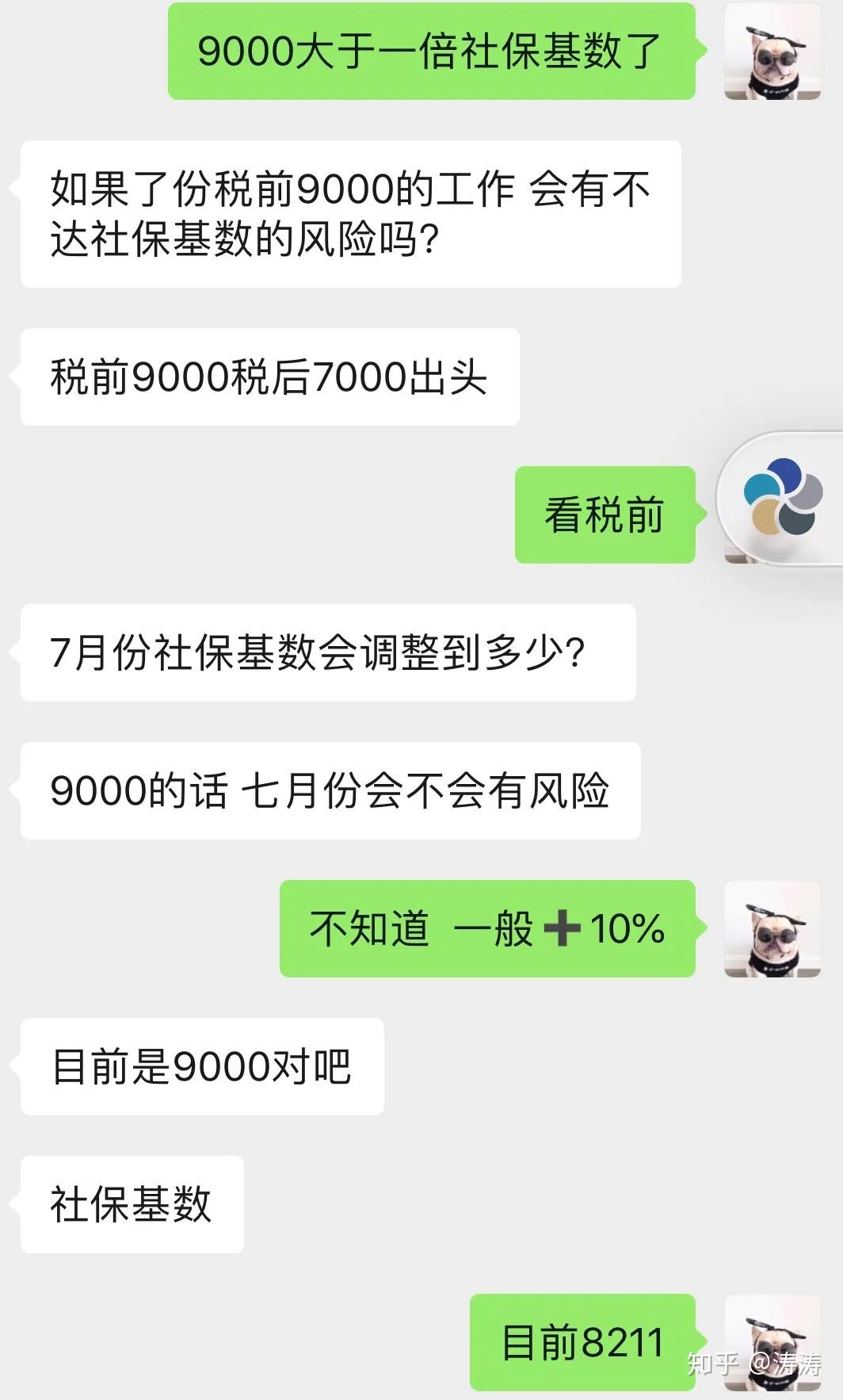Open sender's avatar beside '9000大于一倍社保基数了'
The width and height of the screenshot is (843, 1400).
(772, 52)
